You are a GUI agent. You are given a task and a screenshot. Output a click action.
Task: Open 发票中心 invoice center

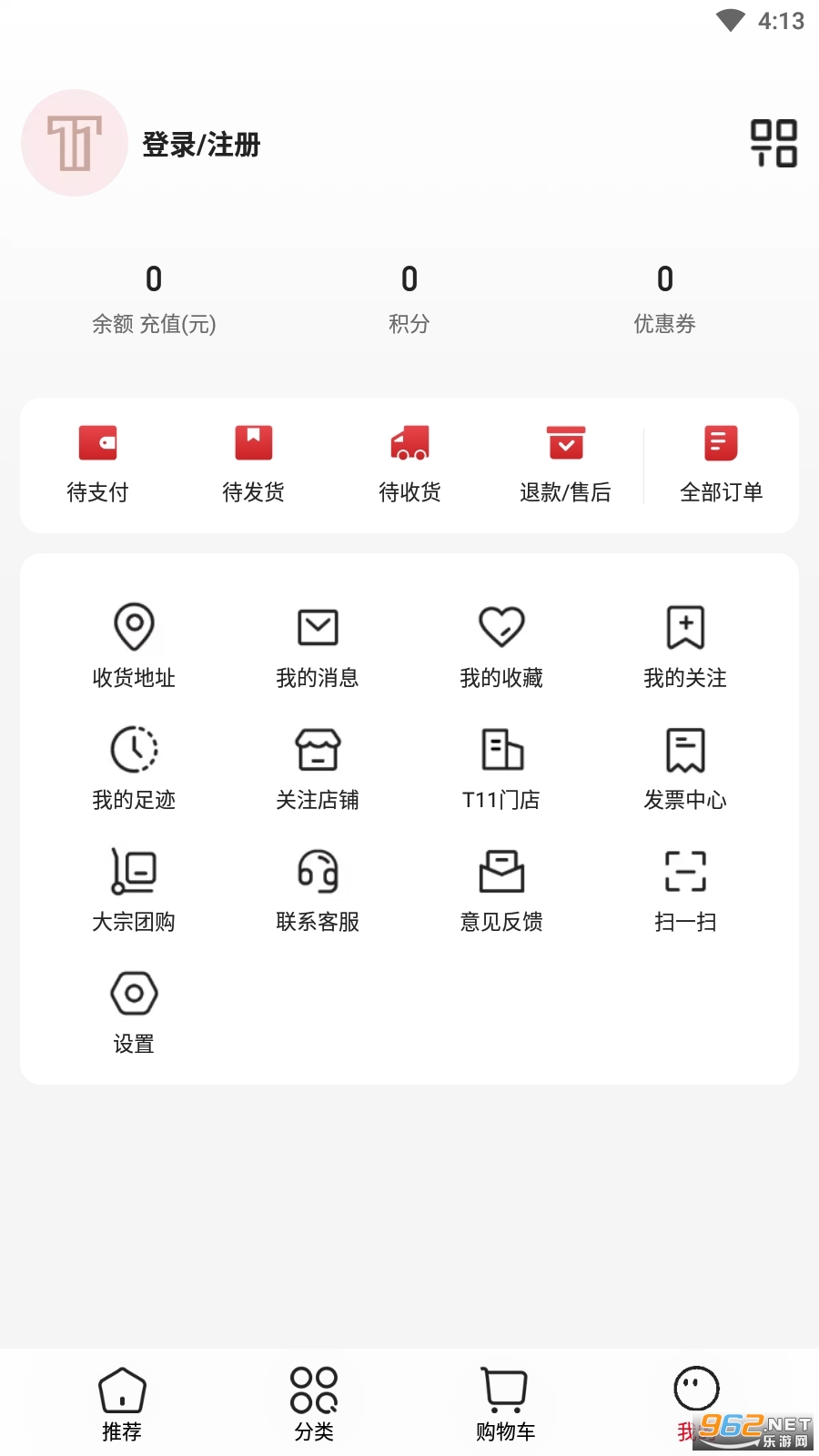click(685, 768)
